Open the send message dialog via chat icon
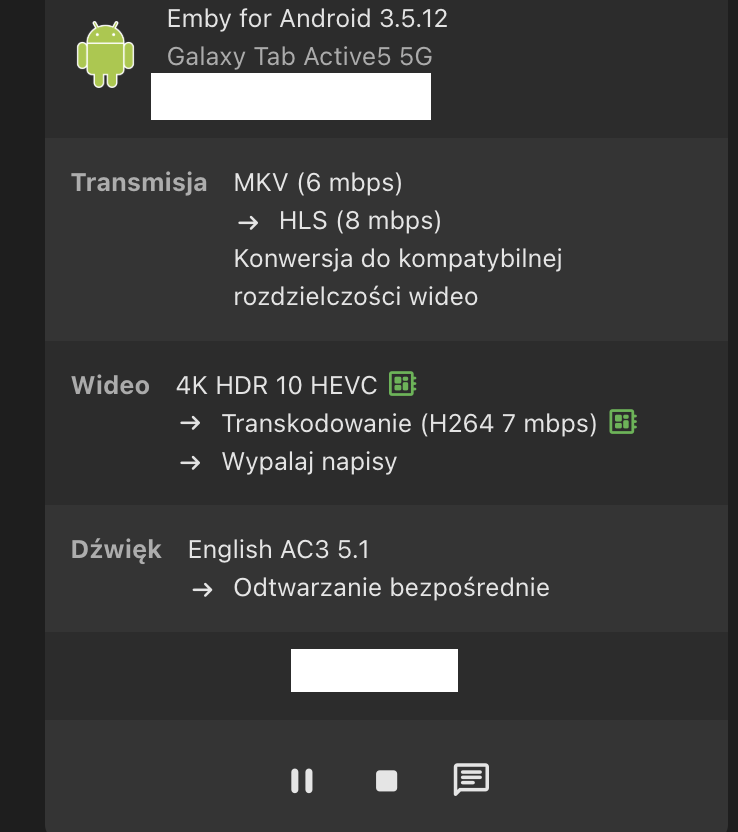Viewport: 738px width, 832px height. pyautogui.click(x=470, y=780)
